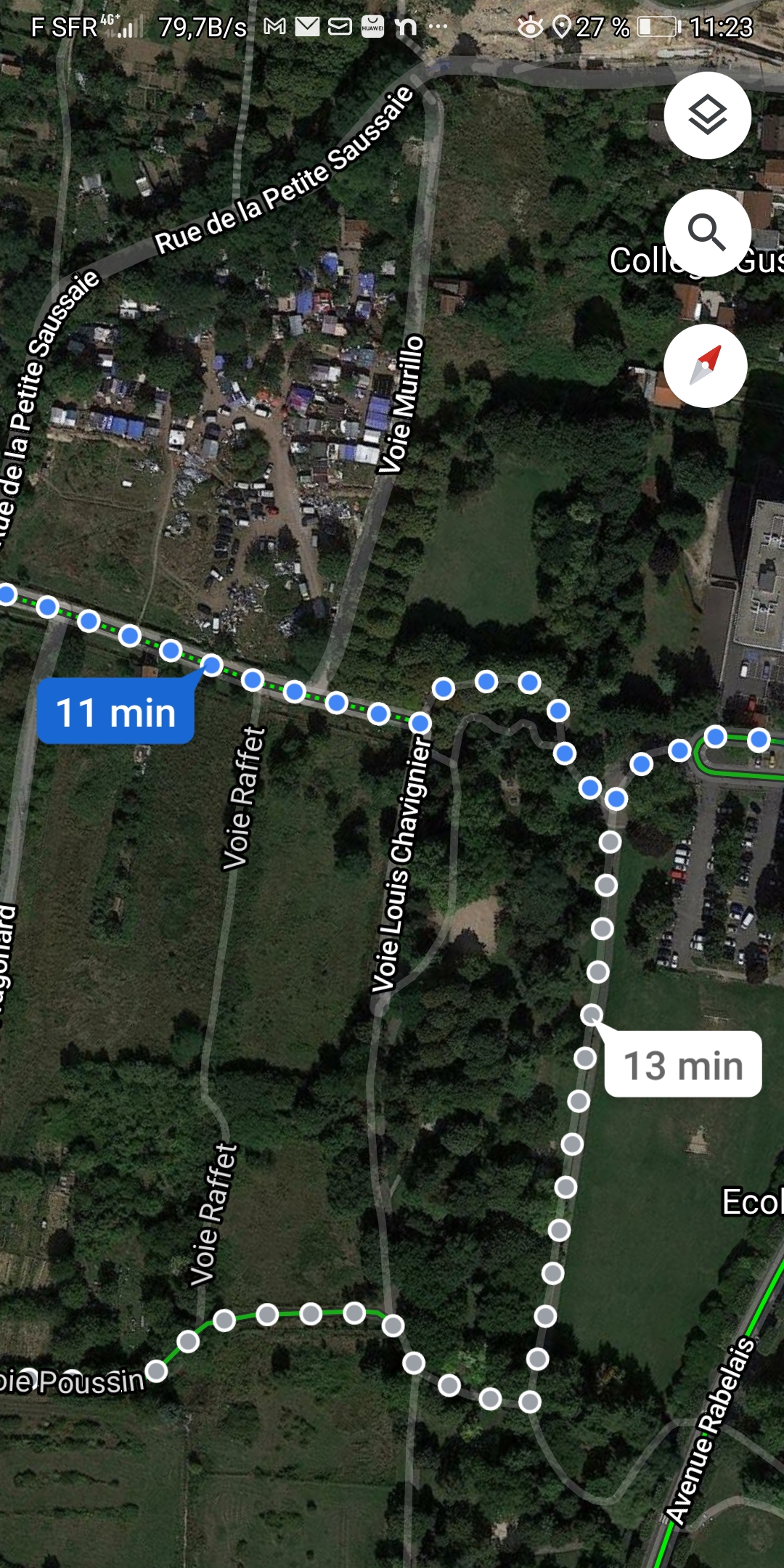The height and width of the screenshot is (1568, 784).
Task: Tap the search magnifier button
Action: click(707, 233)
